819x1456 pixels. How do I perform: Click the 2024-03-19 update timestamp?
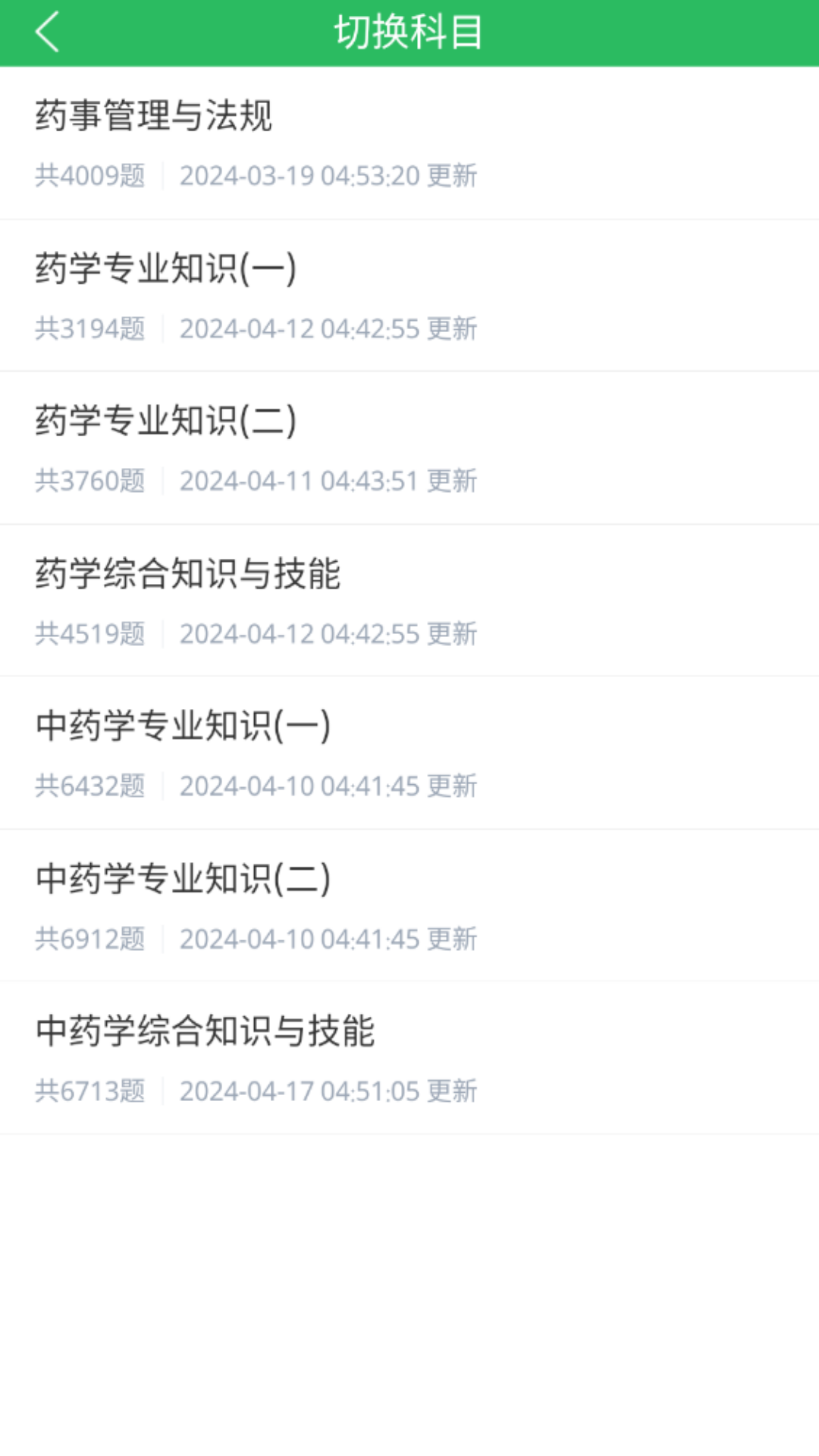click(x=328, y=175)
